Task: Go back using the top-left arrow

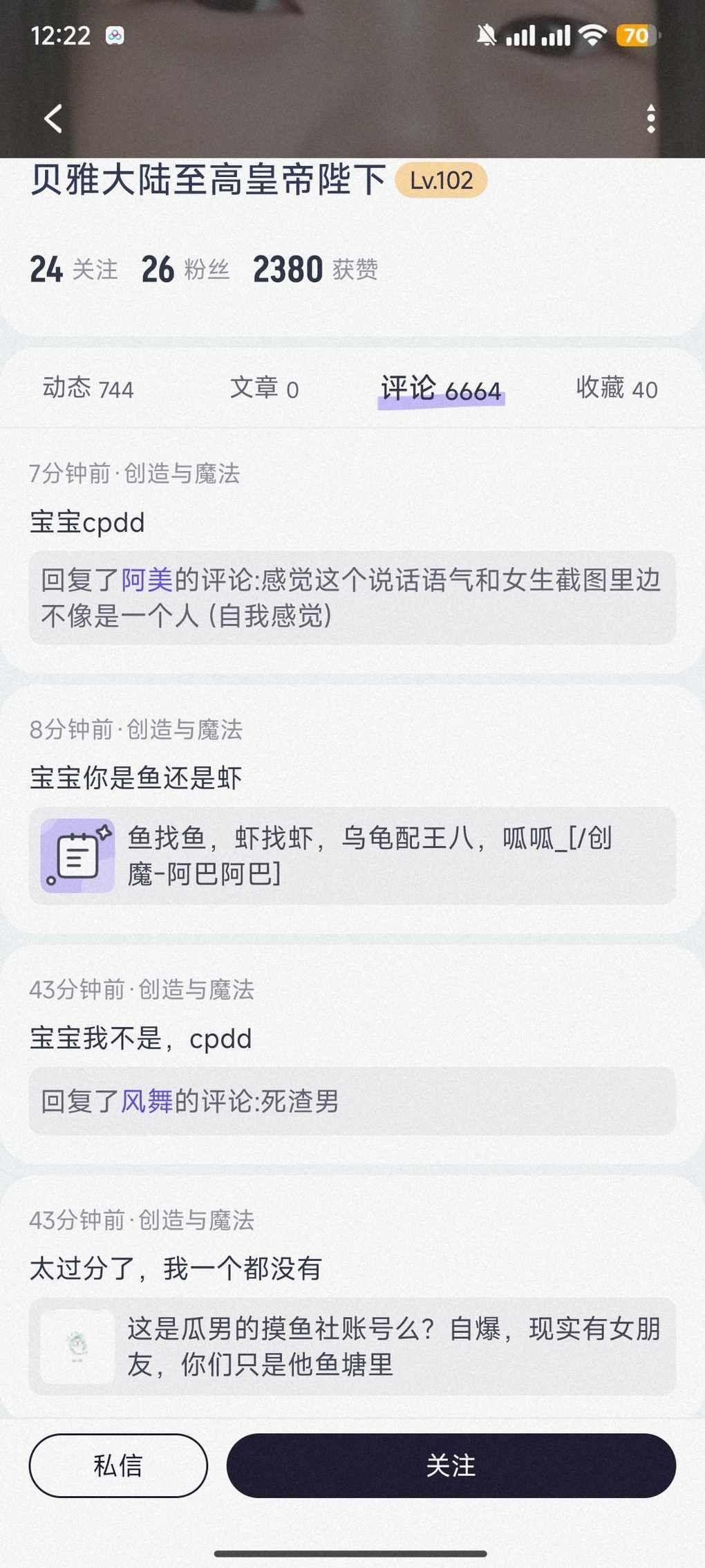Action: 54,118
